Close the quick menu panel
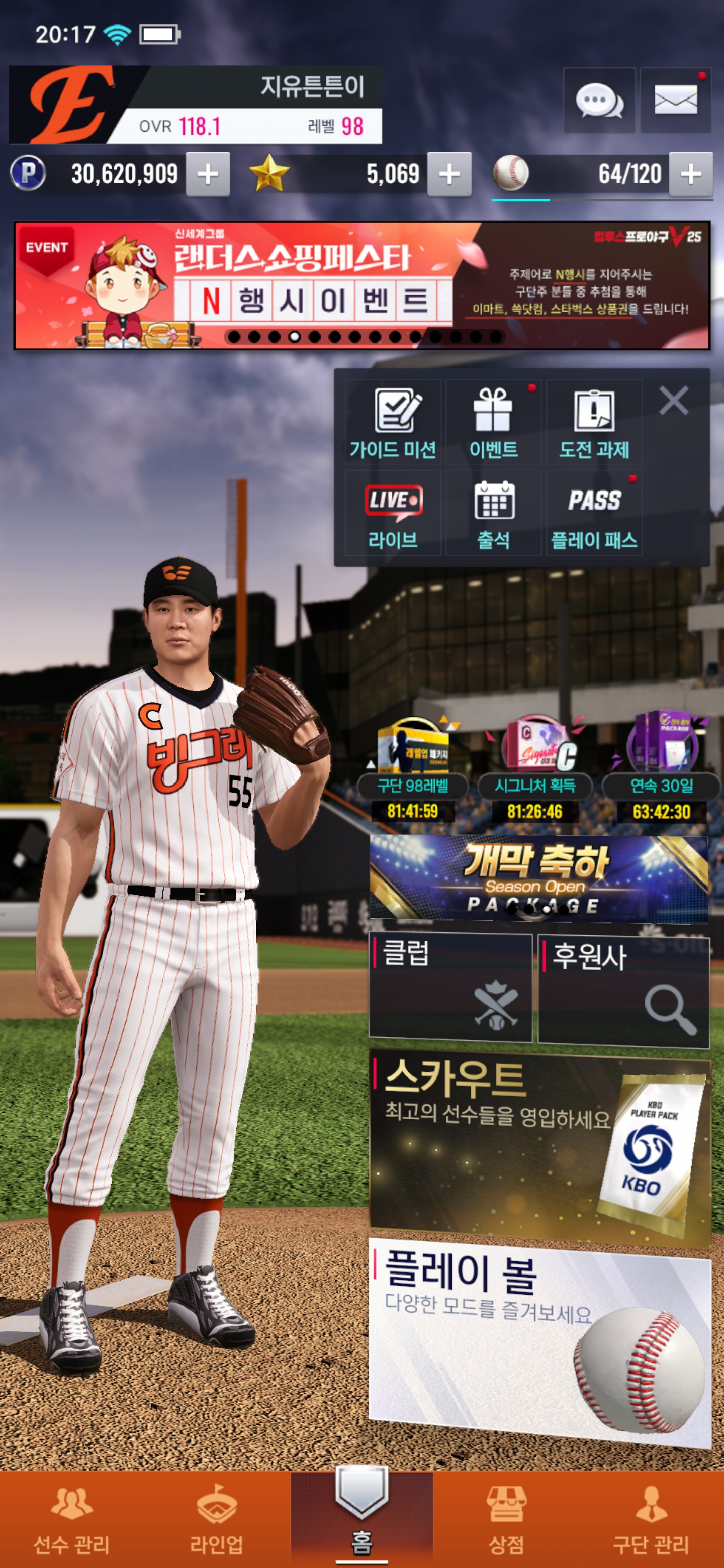 point(673,401)
